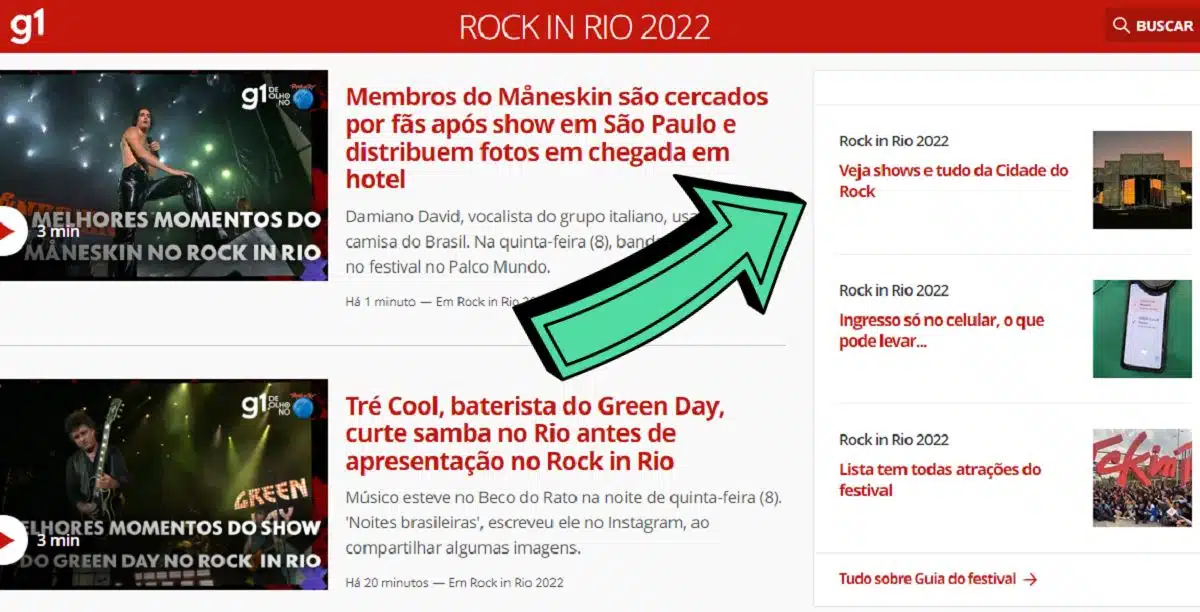The height and width of the screenshot is (612, 1200).
Task: Tap the Cidade do Rock thumbnail image
Action: click(1142, 180)
